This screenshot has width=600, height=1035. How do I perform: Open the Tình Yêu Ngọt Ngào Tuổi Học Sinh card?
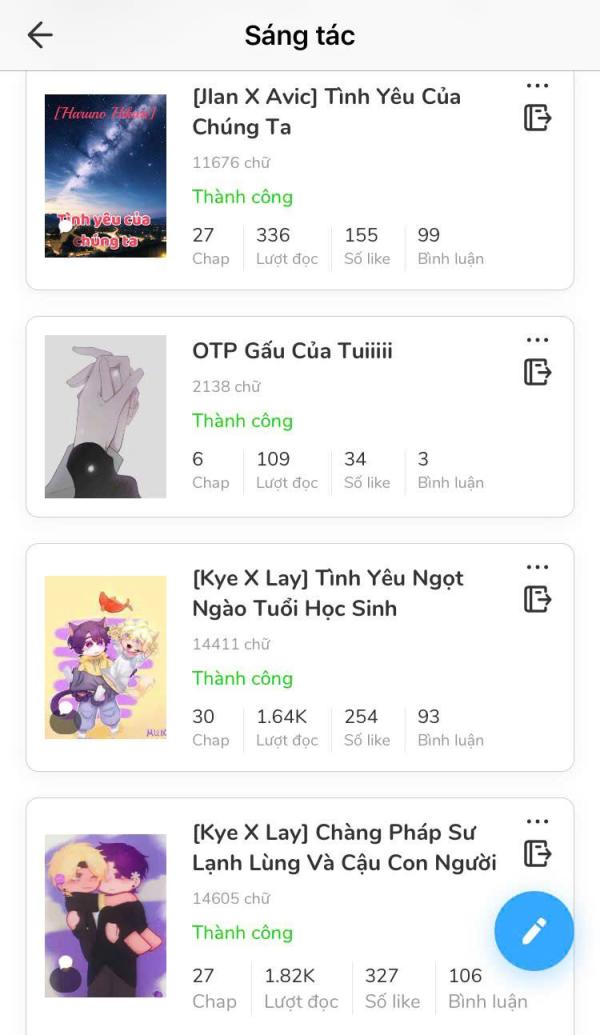coord(300,657)
